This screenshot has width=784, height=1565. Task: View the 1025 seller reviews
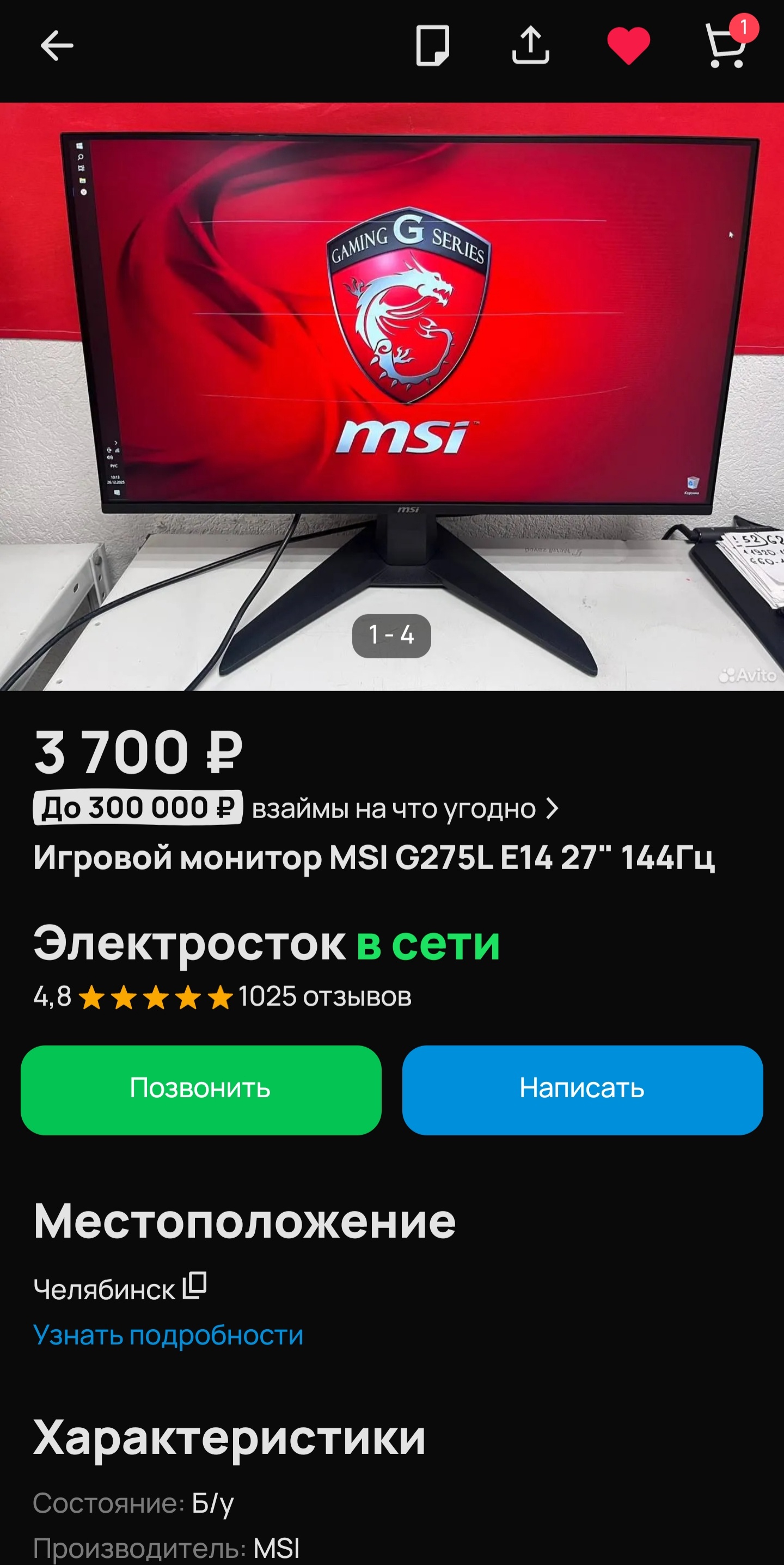324,997
